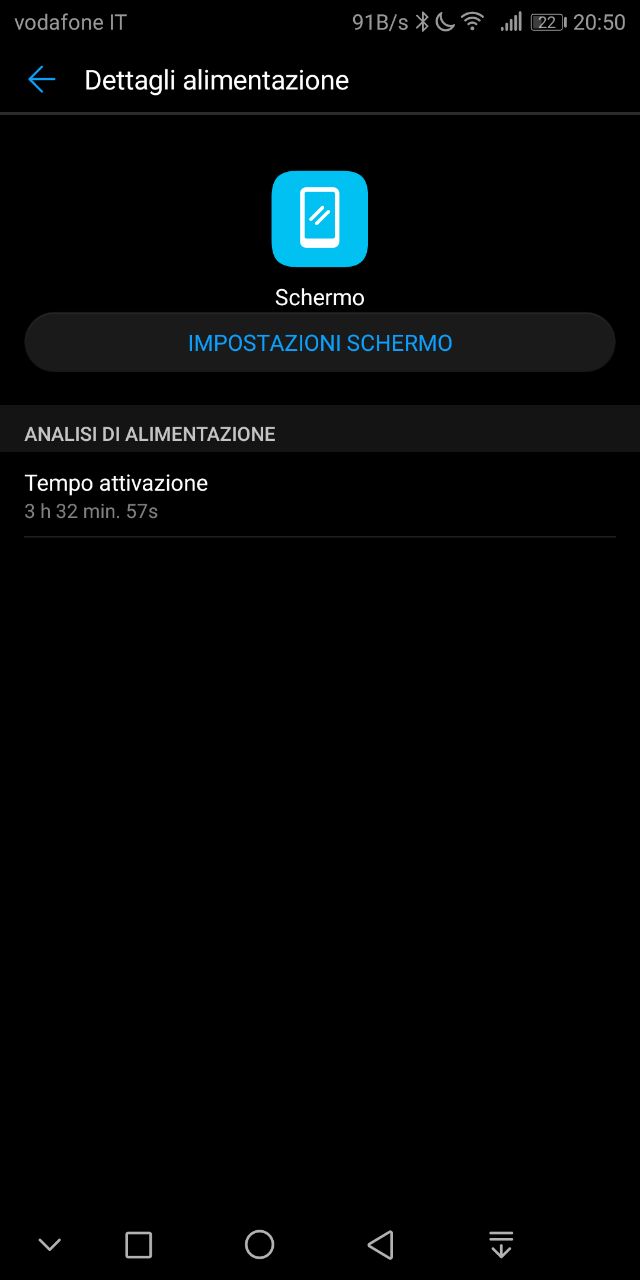Open recent apps with the square button
Viewport: 640px width, 1280px height.
pos(138,1244)
